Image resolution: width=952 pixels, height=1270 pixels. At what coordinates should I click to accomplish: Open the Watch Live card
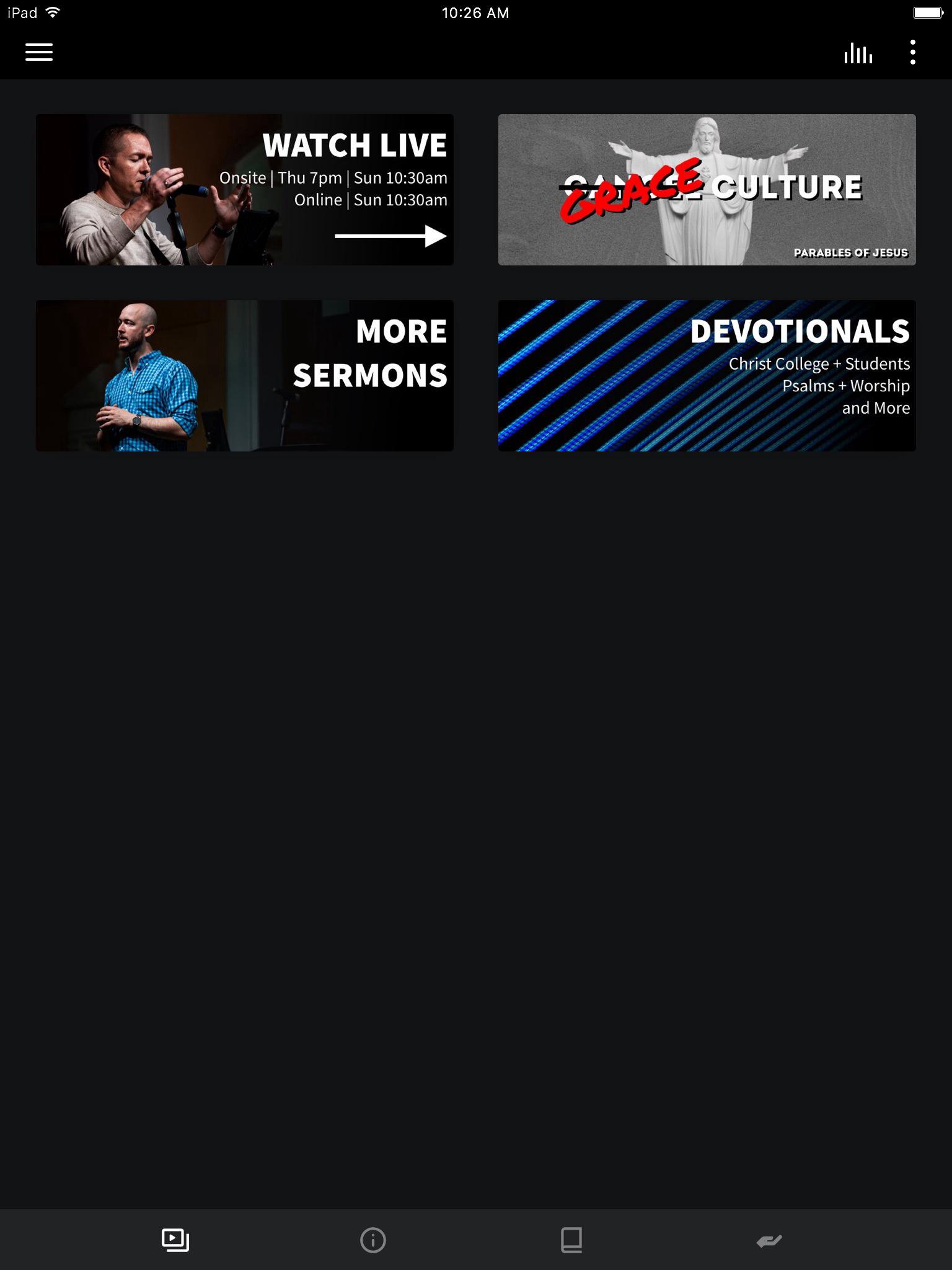[245, 190]
